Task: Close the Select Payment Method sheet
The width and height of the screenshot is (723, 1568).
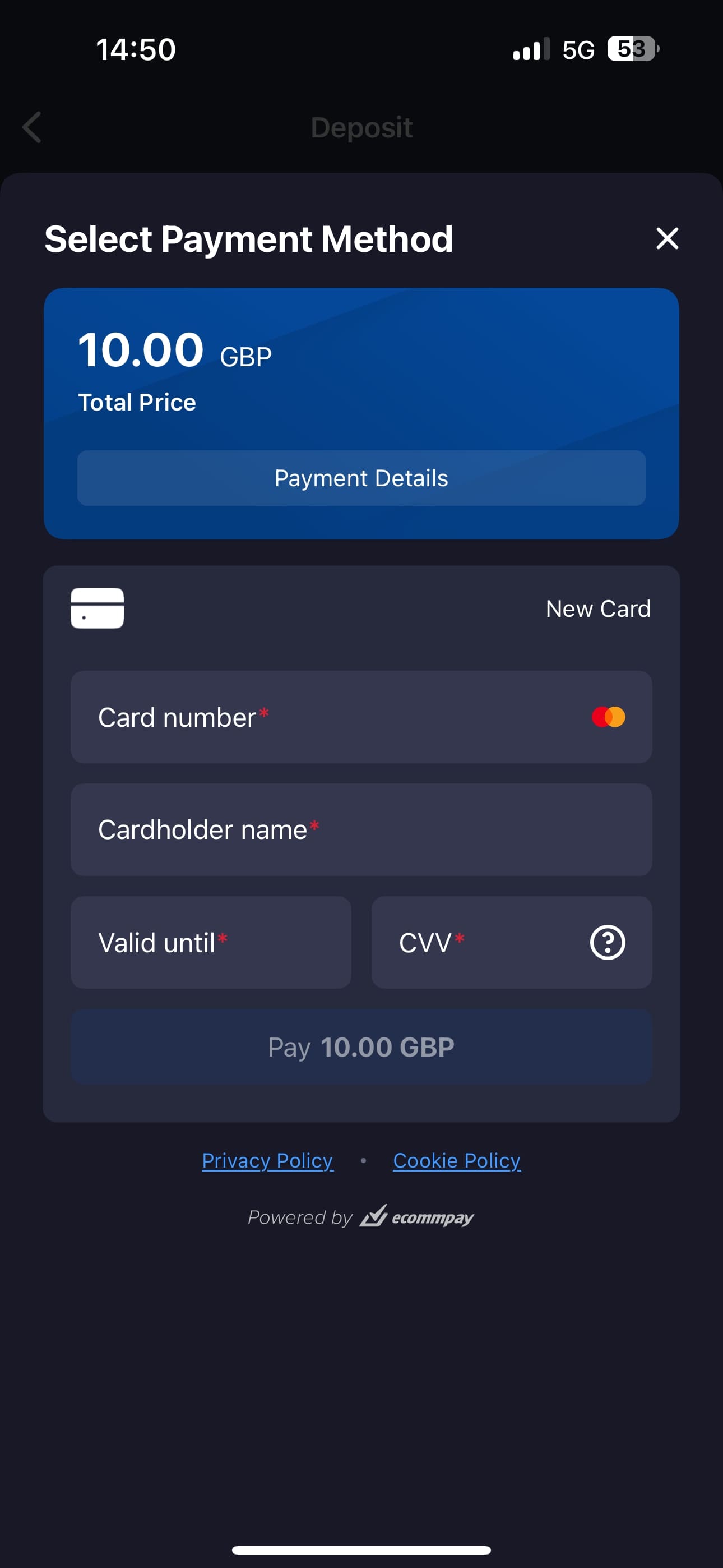Action: tap(667, 238)
